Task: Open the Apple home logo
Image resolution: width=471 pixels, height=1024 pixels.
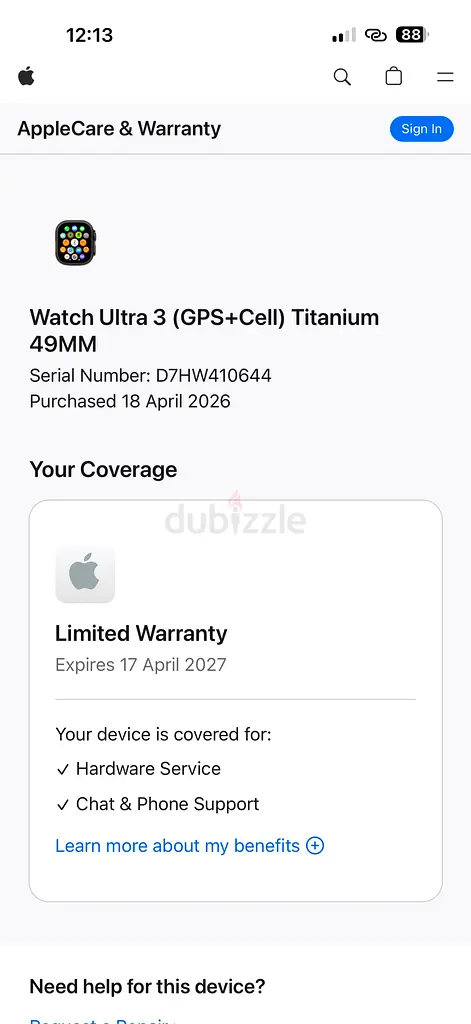Action: coord(26,76)
